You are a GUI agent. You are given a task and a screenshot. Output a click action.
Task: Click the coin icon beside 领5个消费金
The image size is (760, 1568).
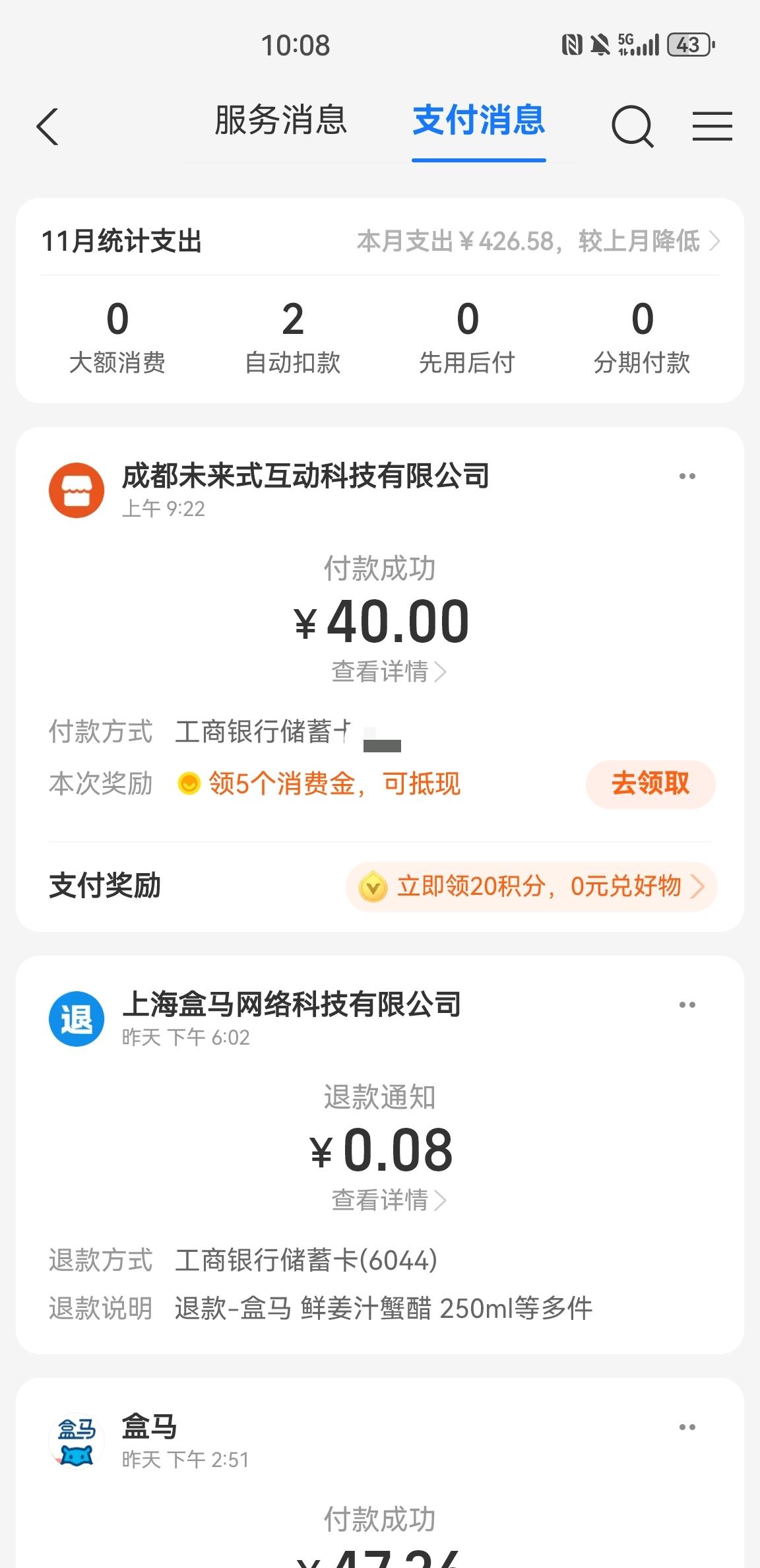pos(189,785)
